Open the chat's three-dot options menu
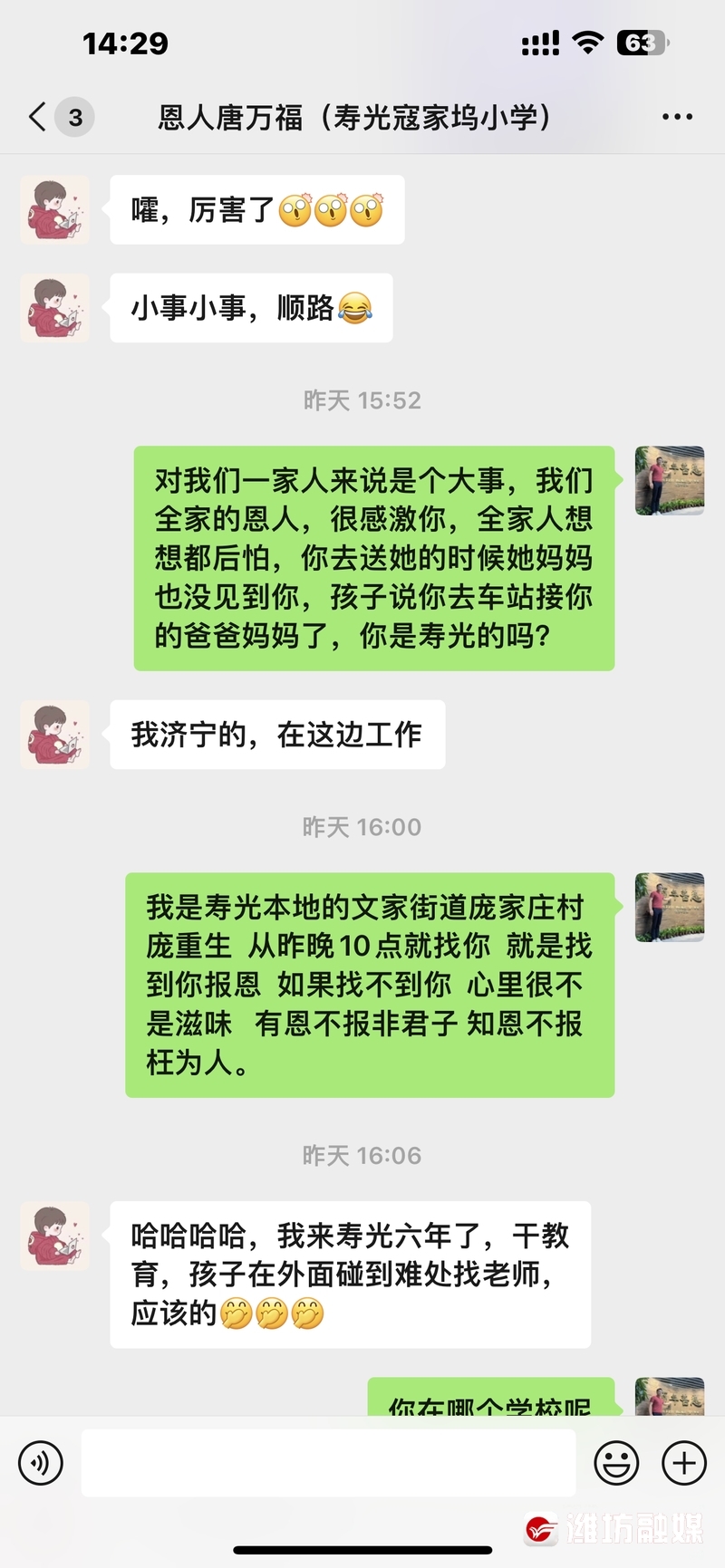 (x=677, y=117)
